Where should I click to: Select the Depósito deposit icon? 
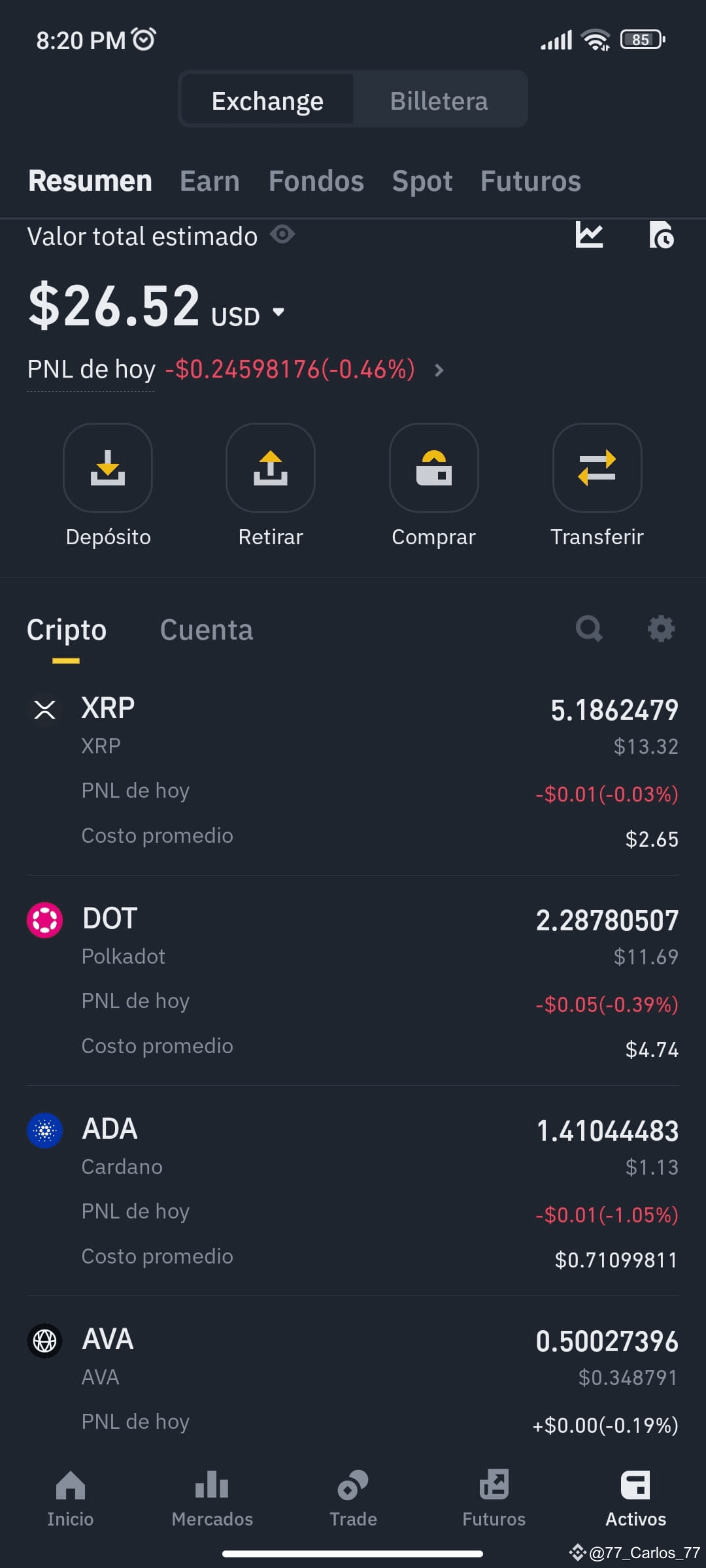tap(108, 468)
